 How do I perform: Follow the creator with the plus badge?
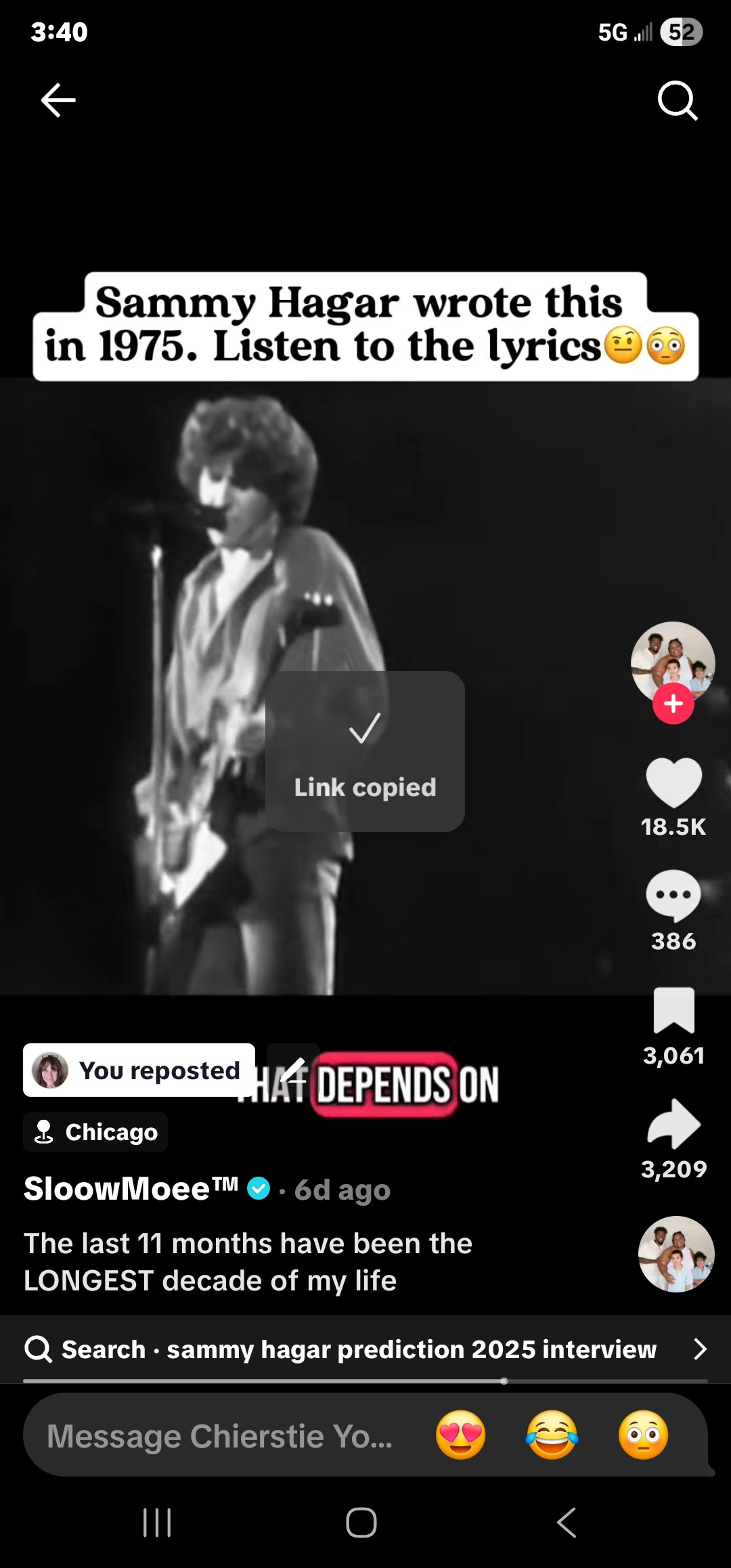pos(673,704)
